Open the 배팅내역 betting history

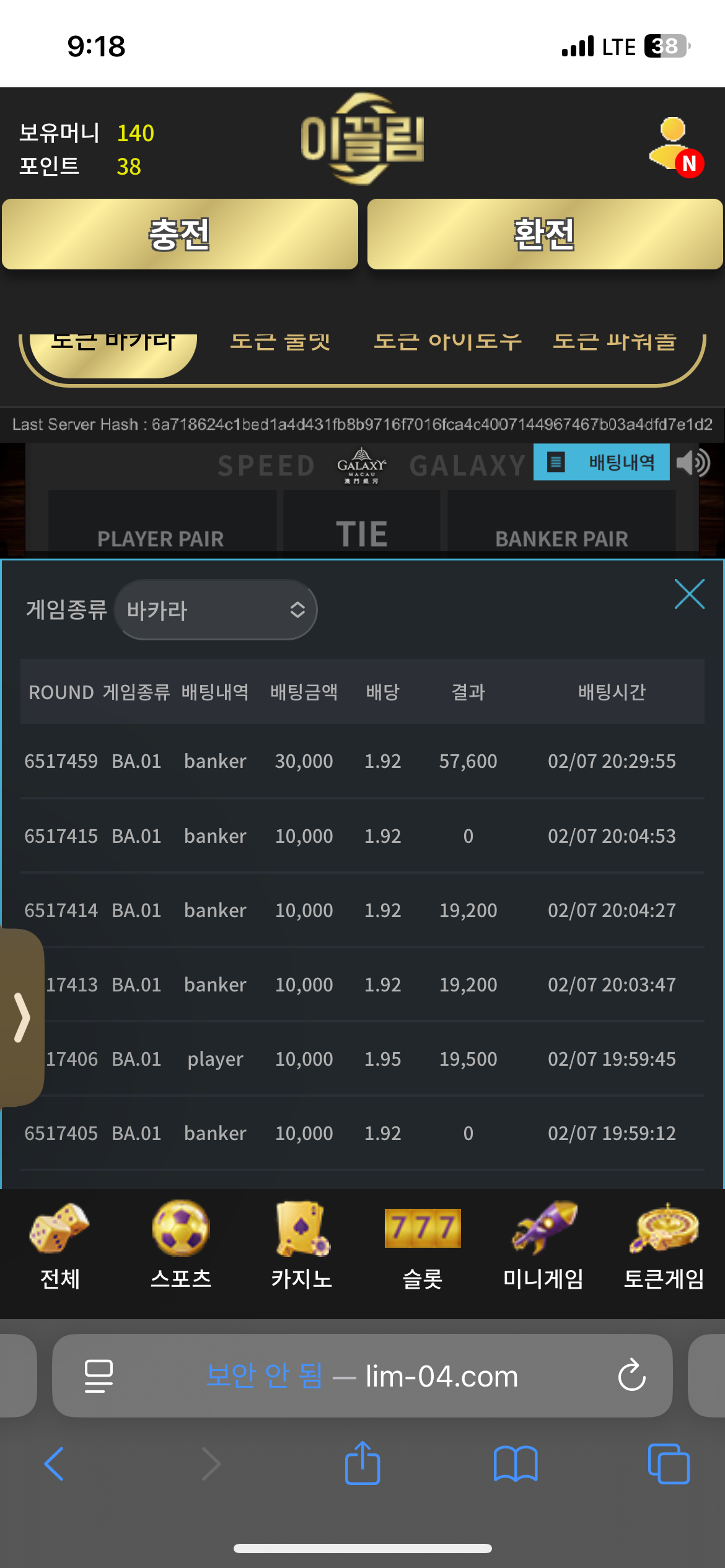[x=601, y=462]
